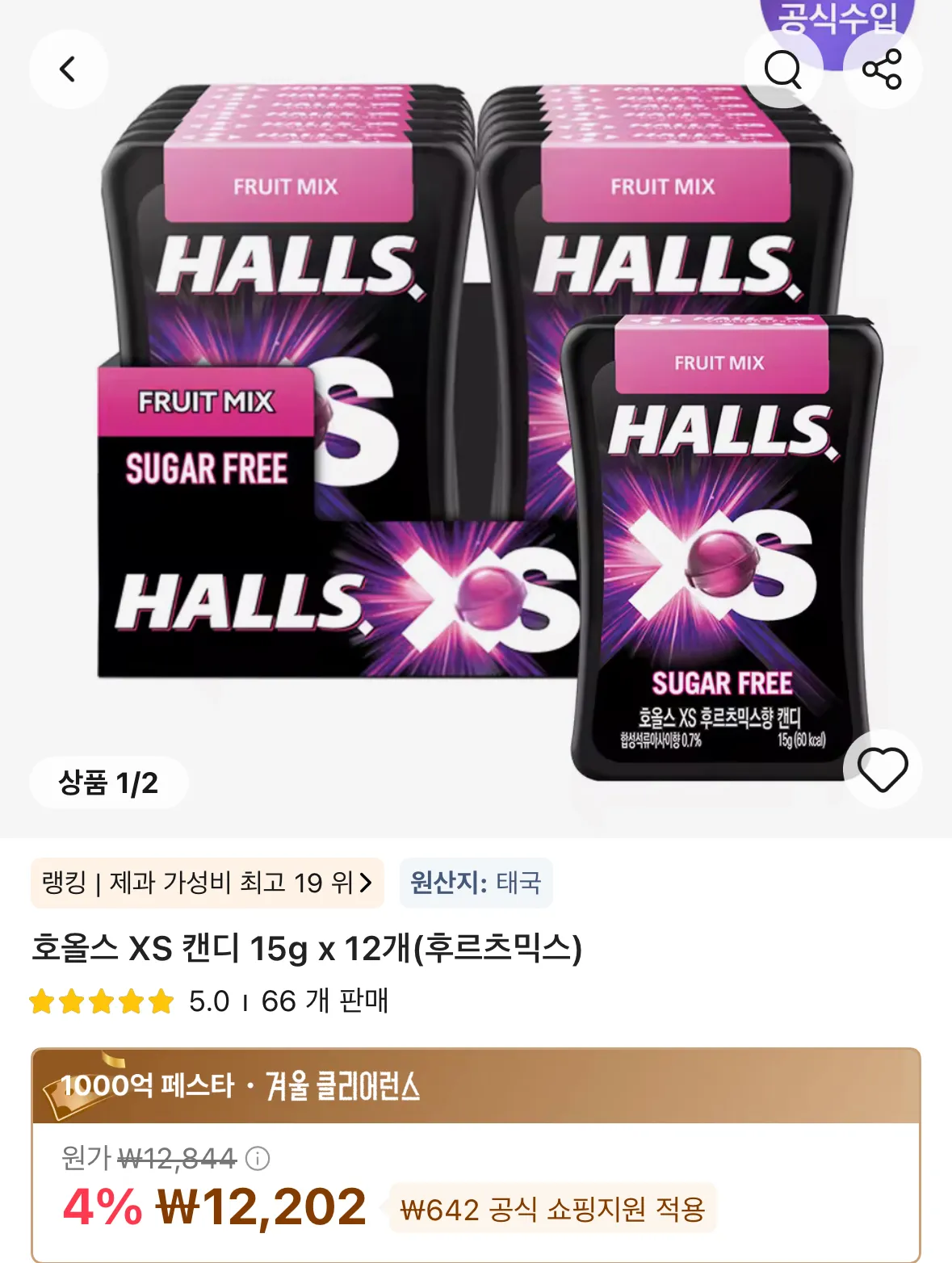Share this Halls XS product
Screen dimensions: 952x1263
pos(882,69)
